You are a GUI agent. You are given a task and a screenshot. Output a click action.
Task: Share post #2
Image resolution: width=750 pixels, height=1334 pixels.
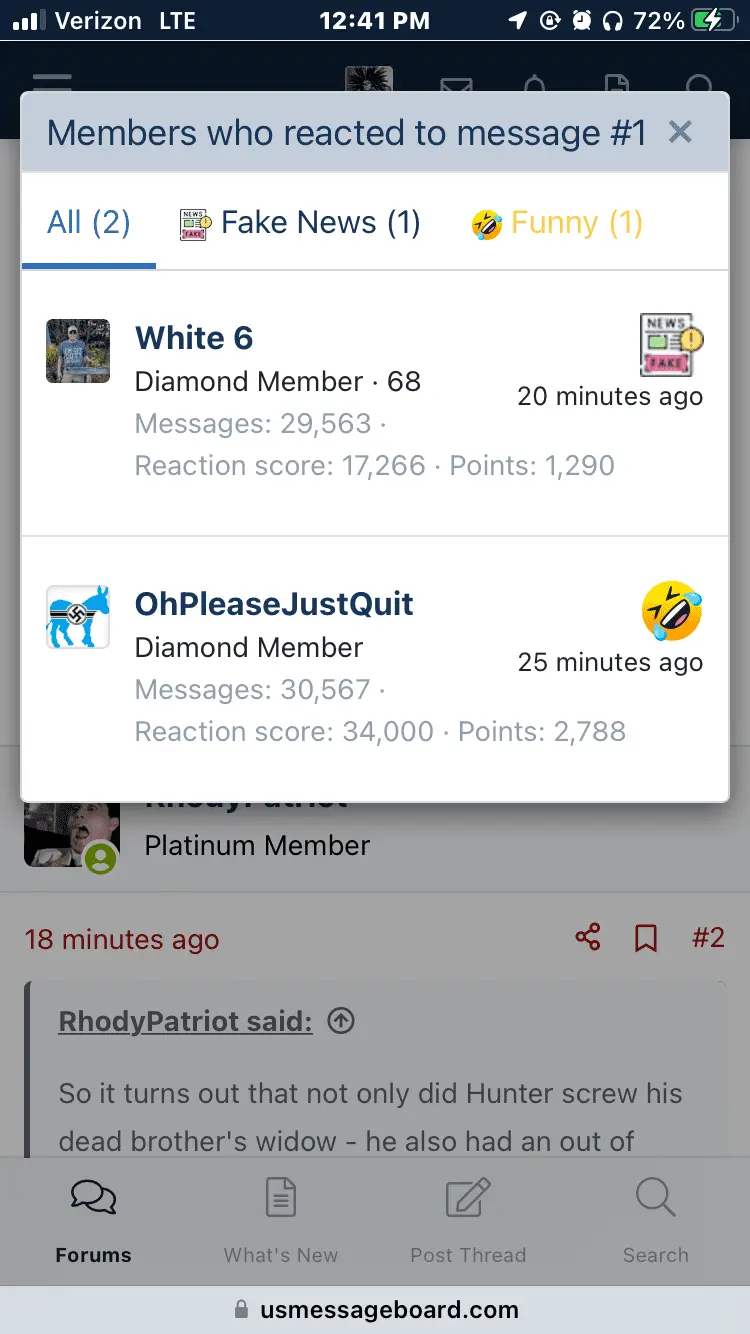tap(588, 938)
